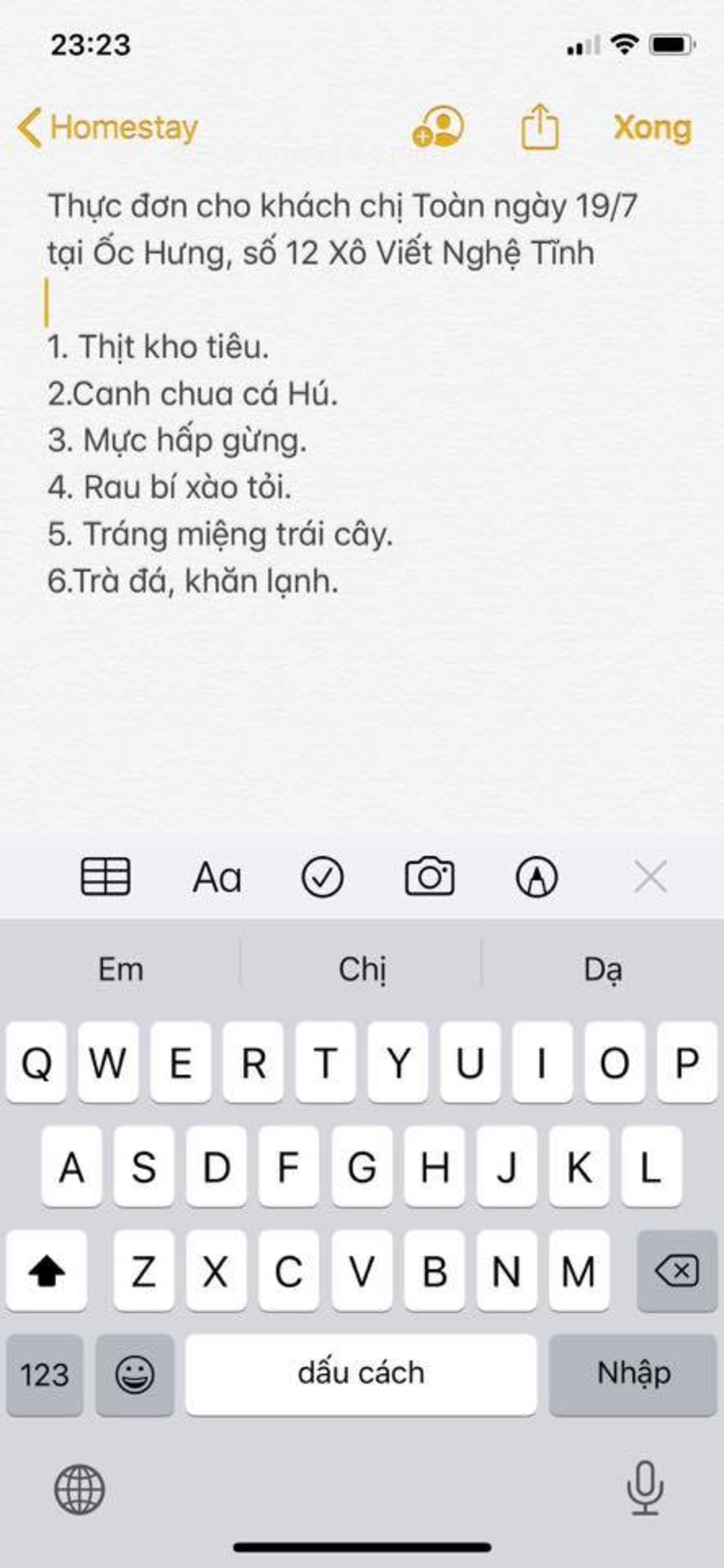Pick the suggestion "Chị"

(x=362, y=969)
